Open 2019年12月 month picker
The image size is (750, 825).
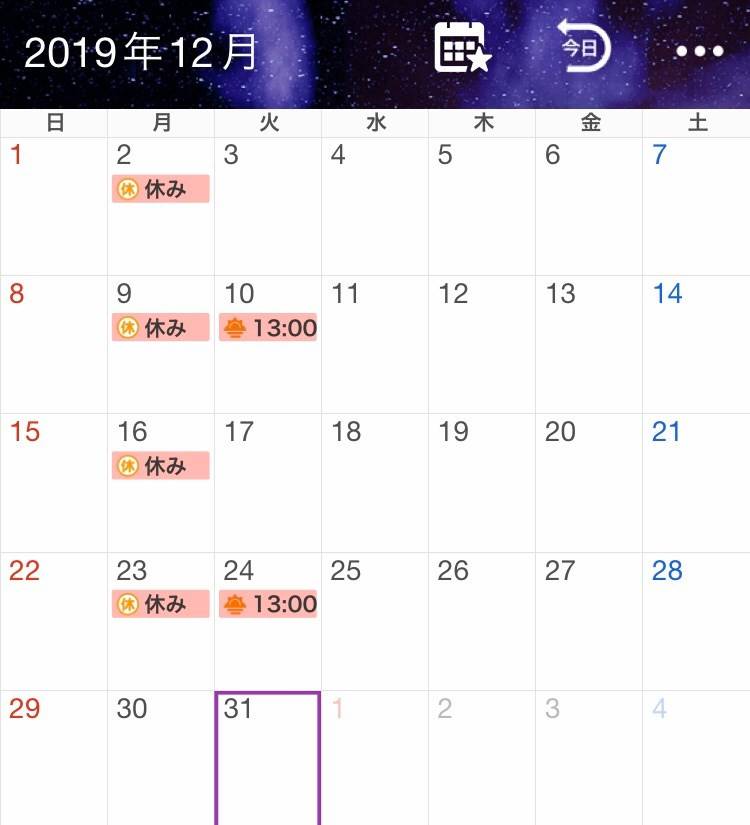pyautogui.click(x=141, y=52)
